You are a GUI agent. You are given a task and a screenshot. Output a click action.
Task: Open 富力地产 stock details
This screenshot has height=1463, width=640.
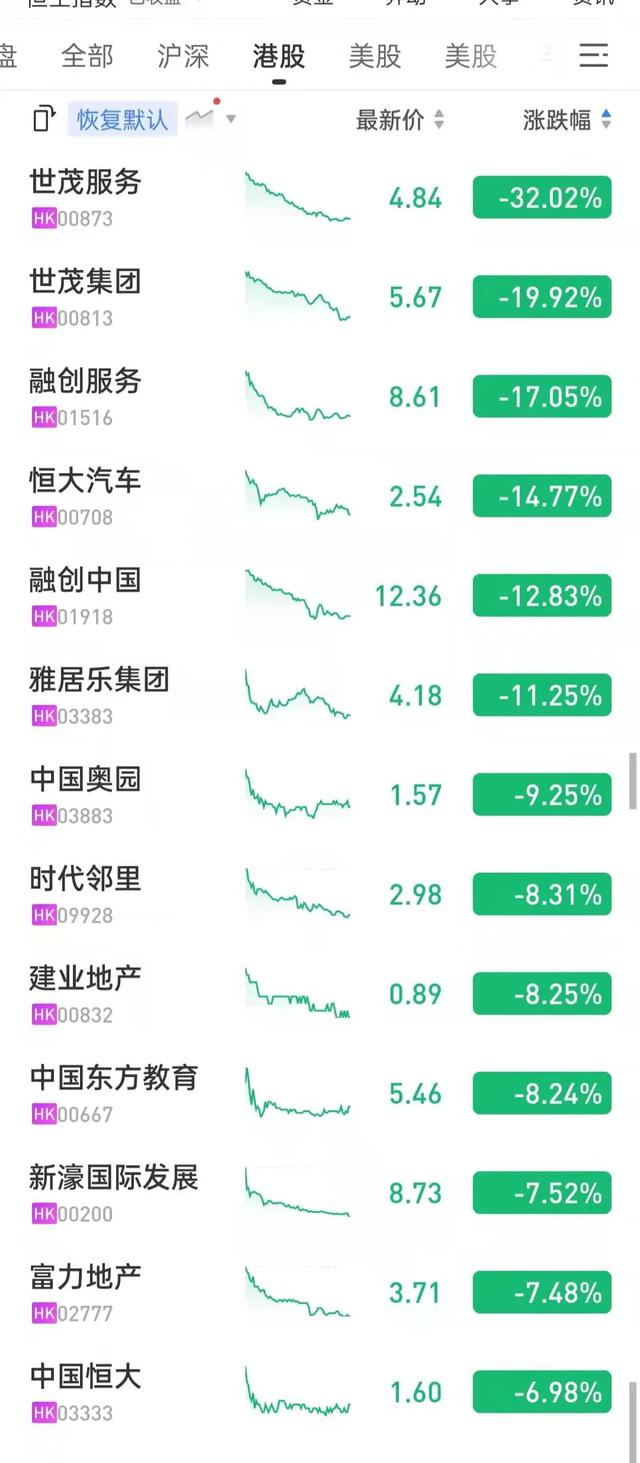click(x=320, y=1292)
